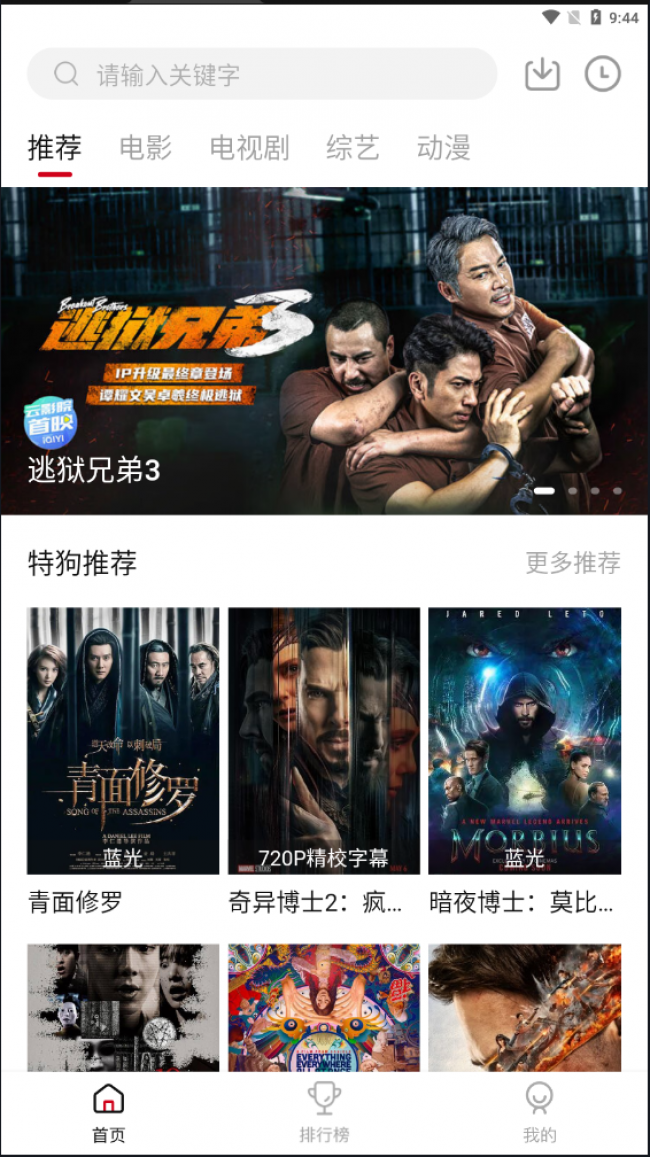Image resolution: width=650 pixels, height=1157 pixels.
Task: Tap the keyword search box
Action: point(262,74)
